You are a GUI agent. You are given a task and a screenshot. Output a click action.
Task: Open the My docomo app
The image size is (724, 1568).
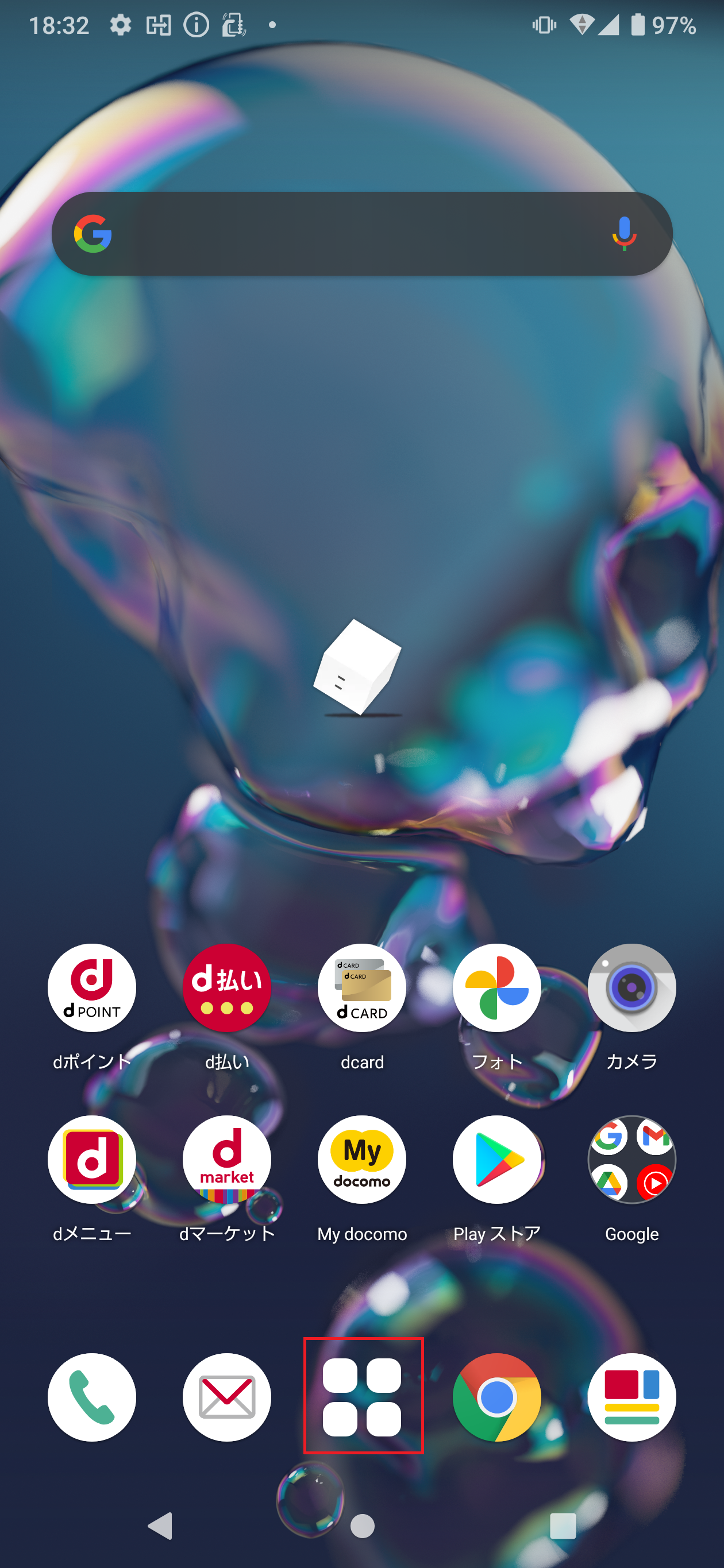361,1160
